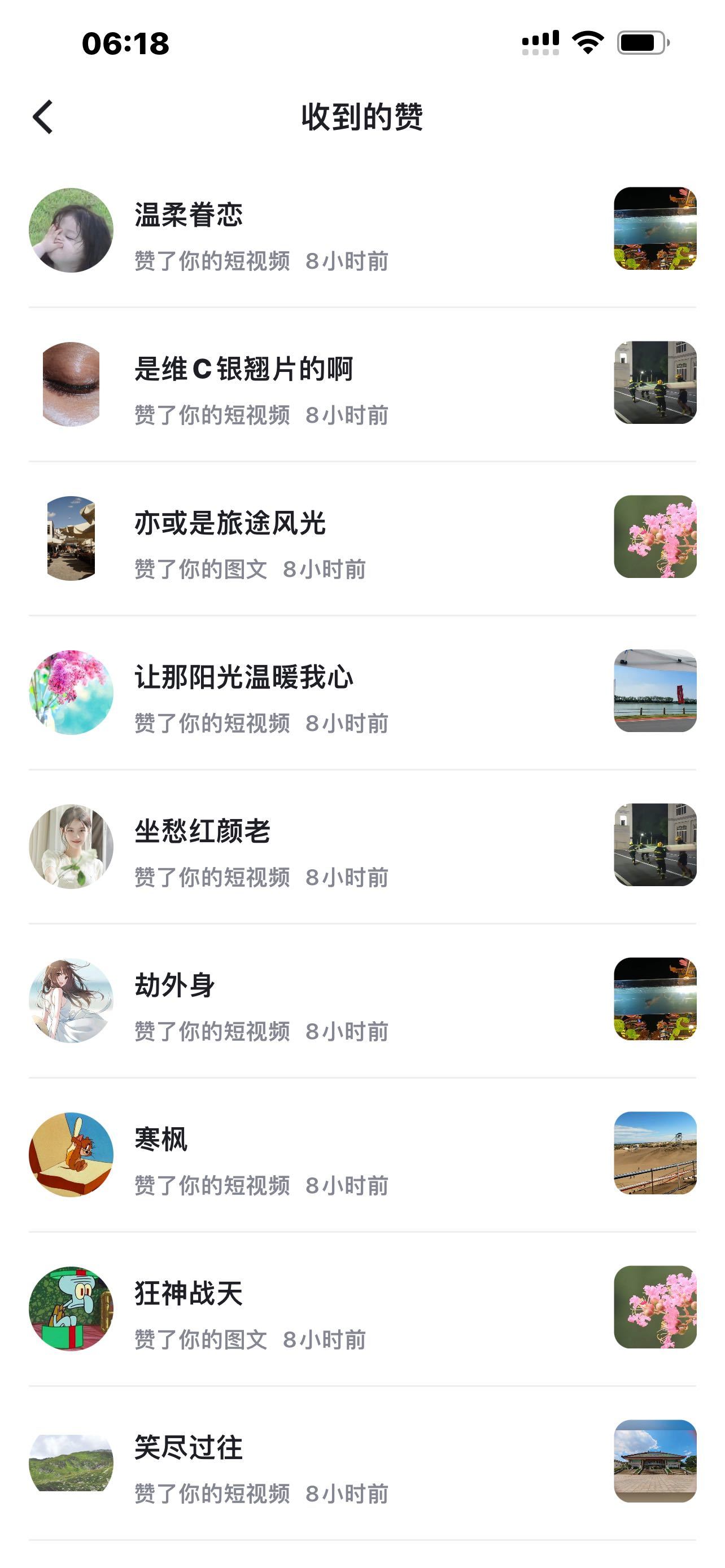The width and height of the screenshot is (725, 1568).
Task: Open the flower post thumbnail liked by 狂神战天
Action: pyautogui.click(x=654, y=1307)
